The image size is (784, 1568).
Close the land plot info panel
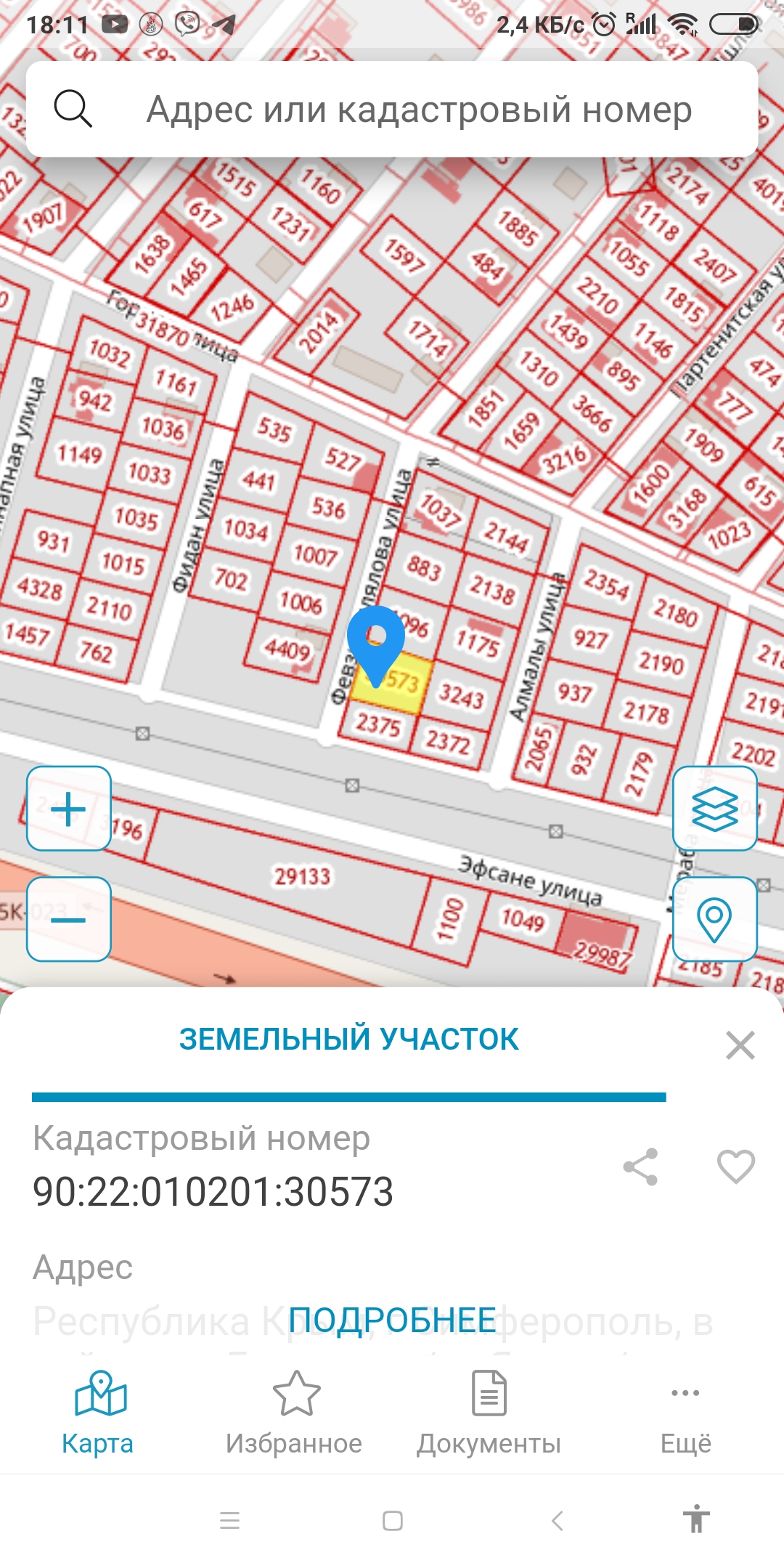tap(740, 1045)
